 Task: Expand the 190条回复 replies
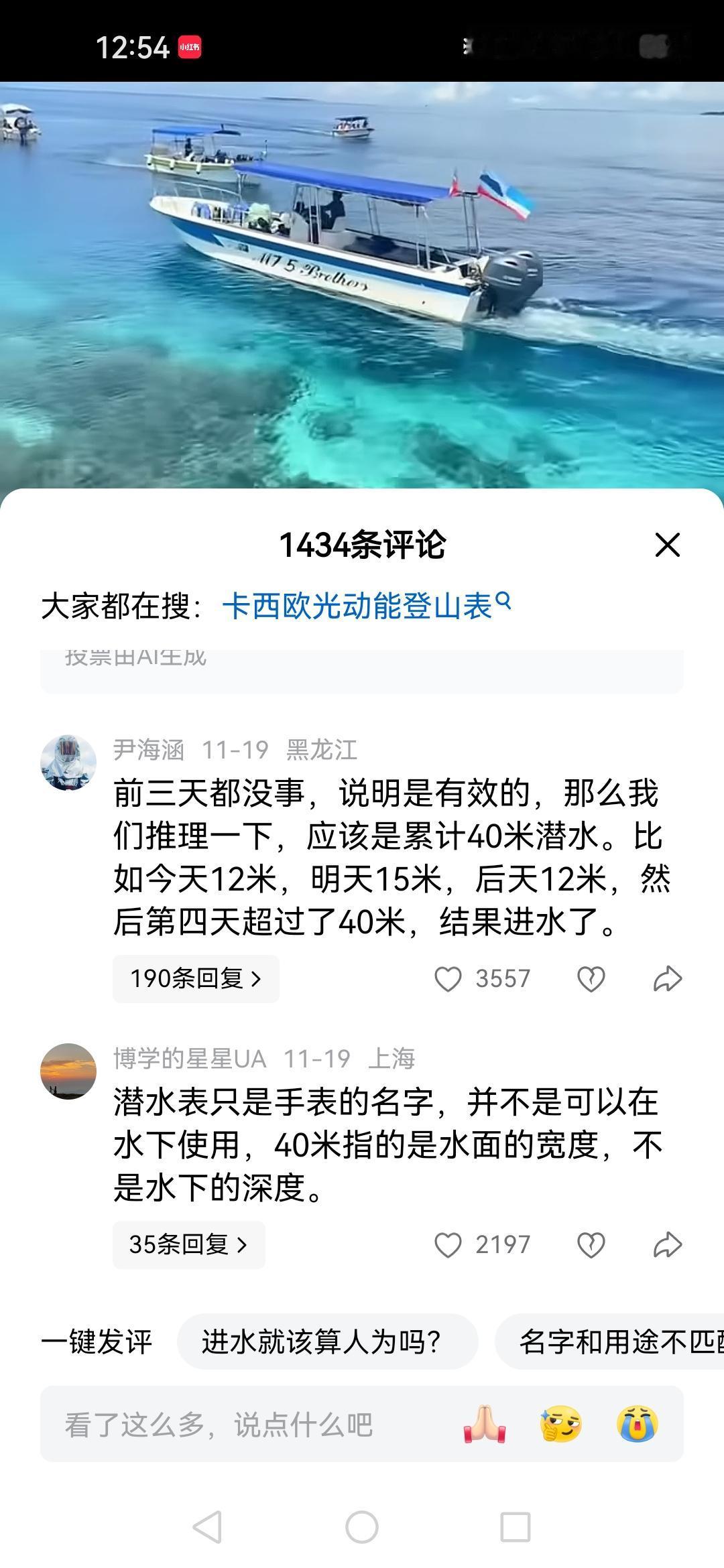(195, 978)
